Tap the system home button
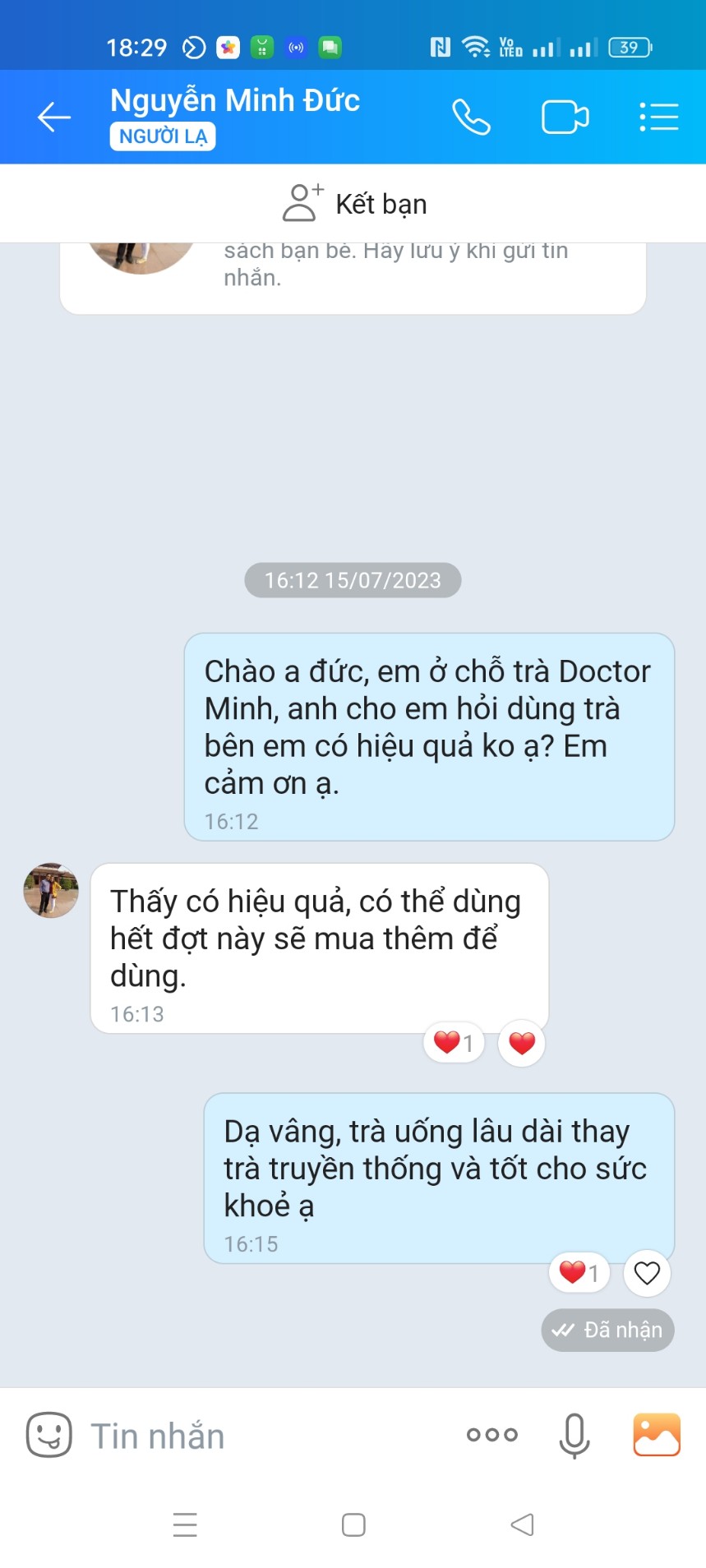This screenshot has height=1568, width=706. pos(353,1525)
